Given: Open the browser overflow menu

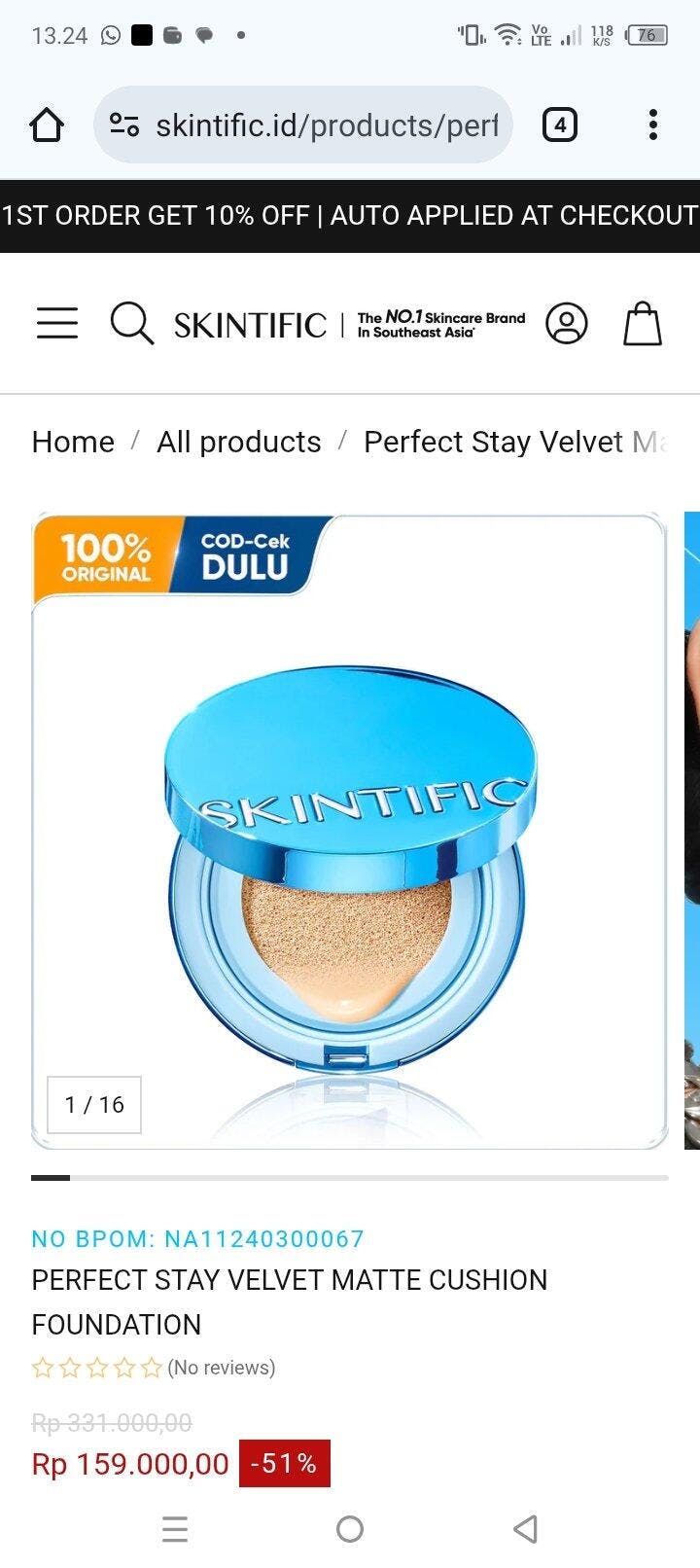Looking at the screenshot, I should pyautogui.click(x=652, y=125).
